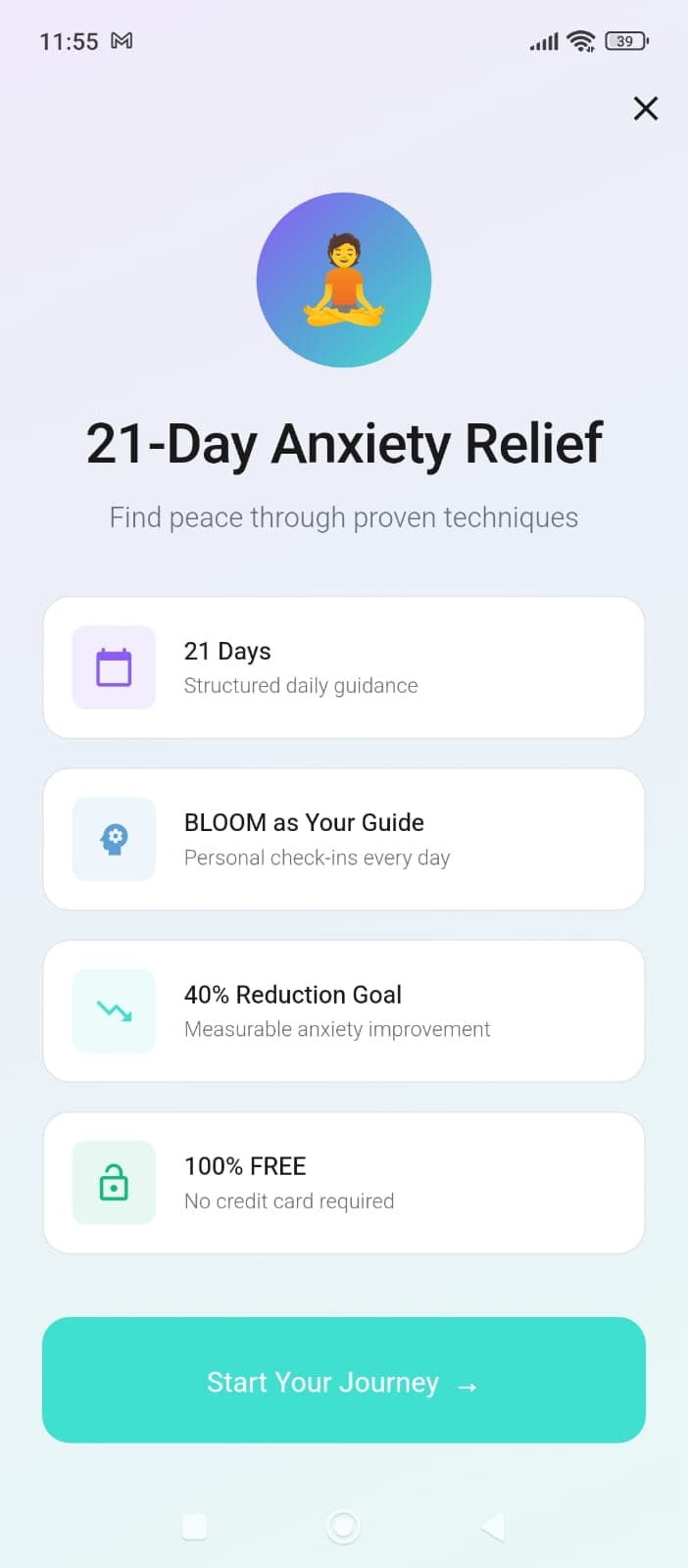This screenshot has height=1568, width=688.
Task: Go to the phone's home screen
Action: pyautogui.click(x=343, y=1526)
